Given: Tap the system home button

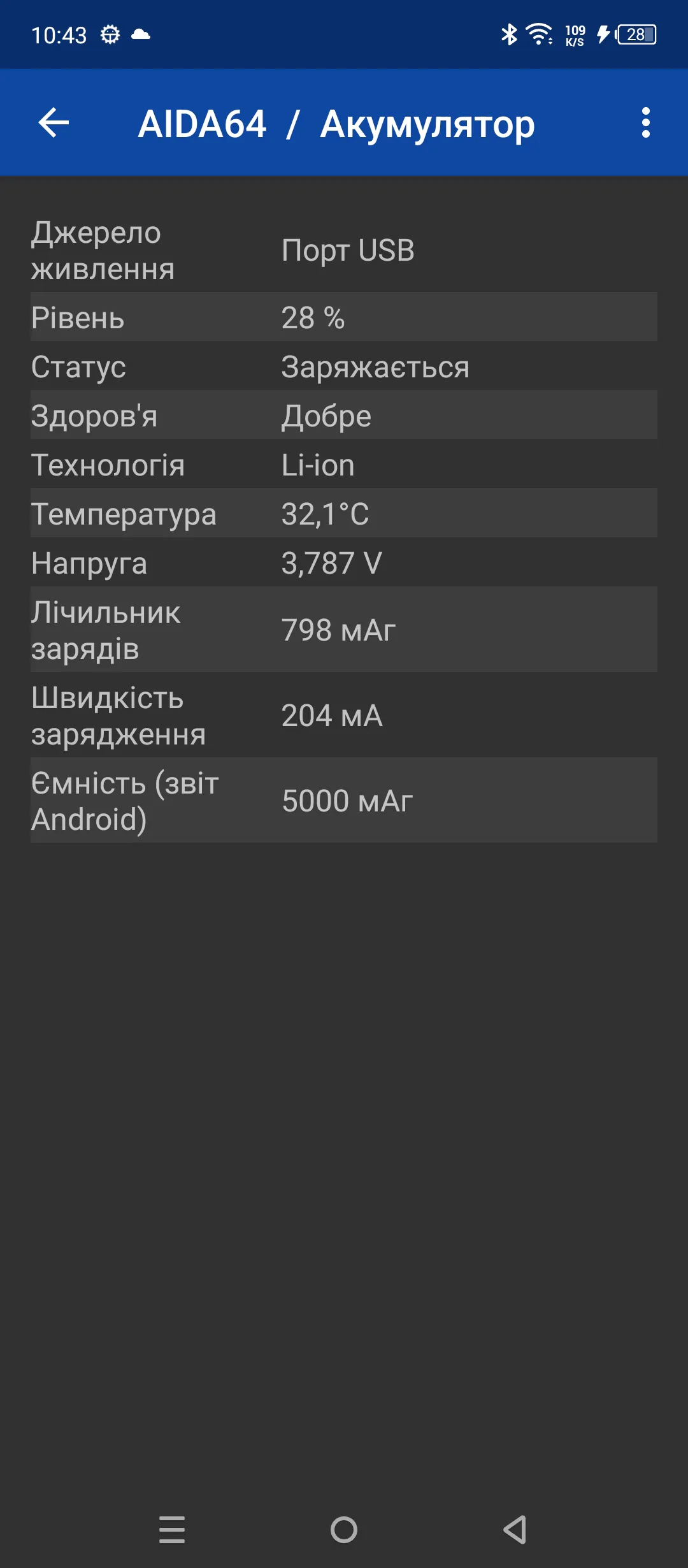Looking at the screenshot, I should click(344, 1530).
